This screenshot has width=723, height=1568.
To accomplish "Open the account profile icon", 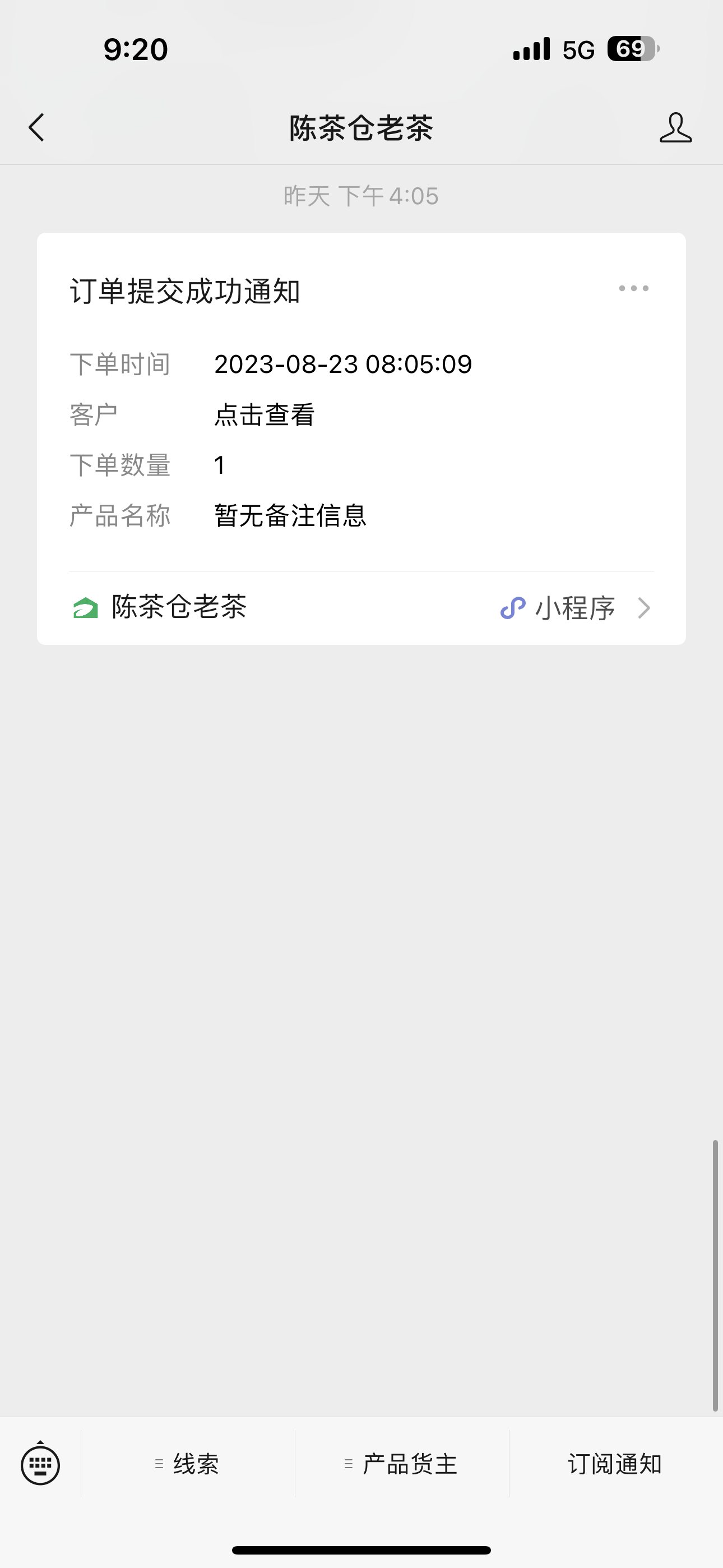I will [x=675, y=128].
